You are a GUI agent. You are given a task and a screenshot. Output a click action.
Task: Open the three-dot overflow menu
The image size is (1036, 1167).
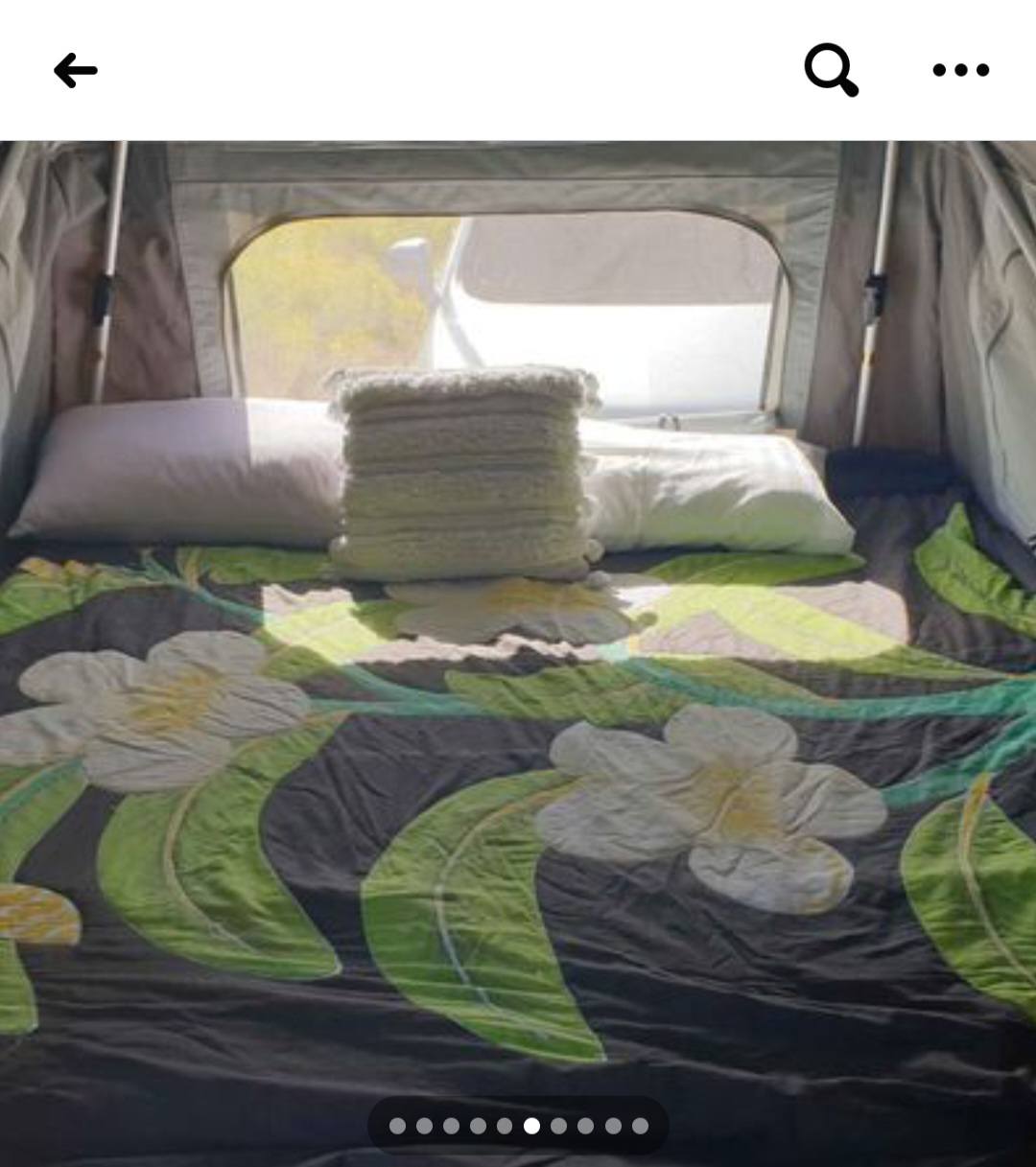(x=960, y=70)
